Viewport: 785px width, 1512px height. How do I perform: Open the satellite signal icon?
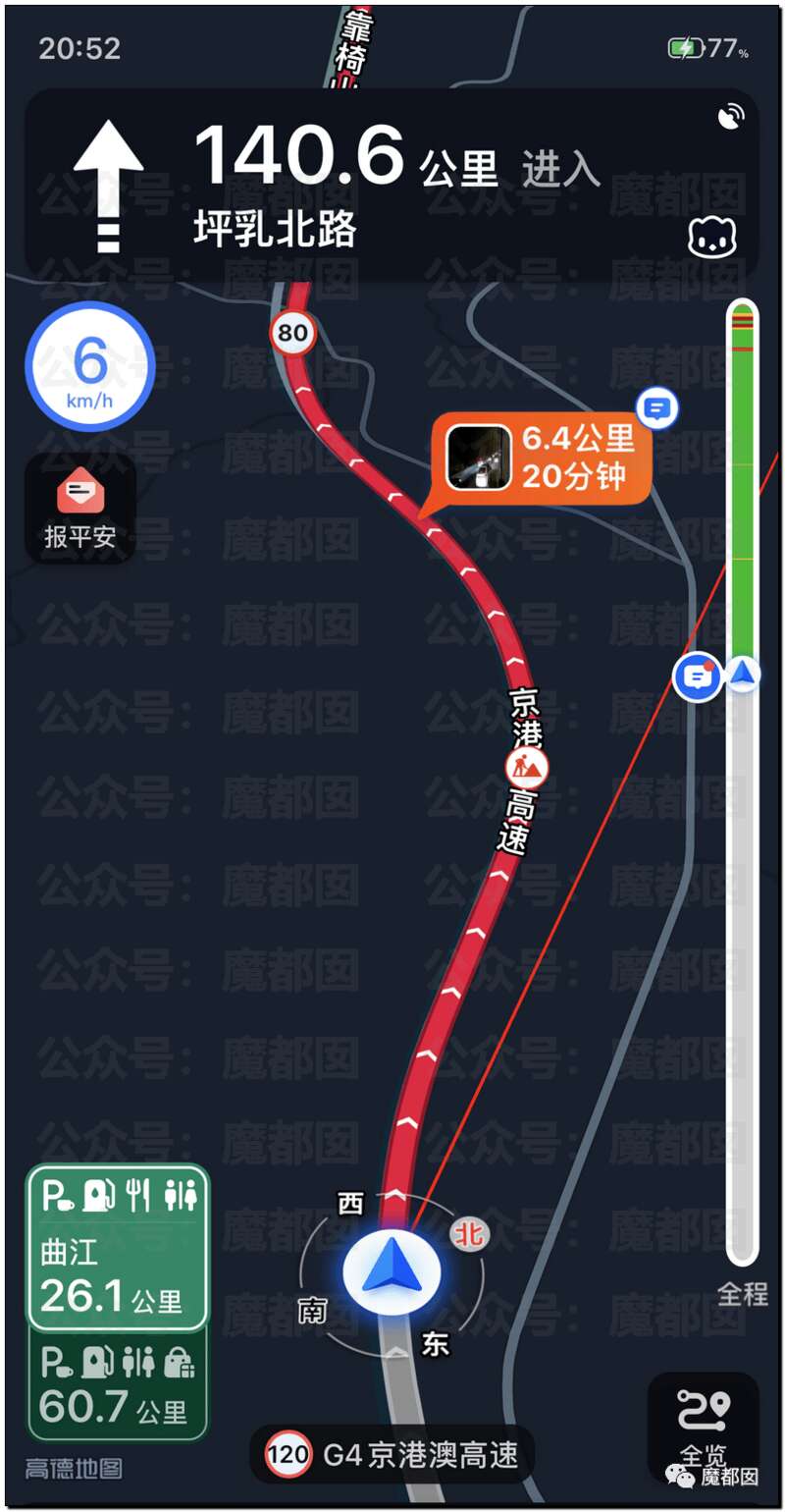pos(731,118)
